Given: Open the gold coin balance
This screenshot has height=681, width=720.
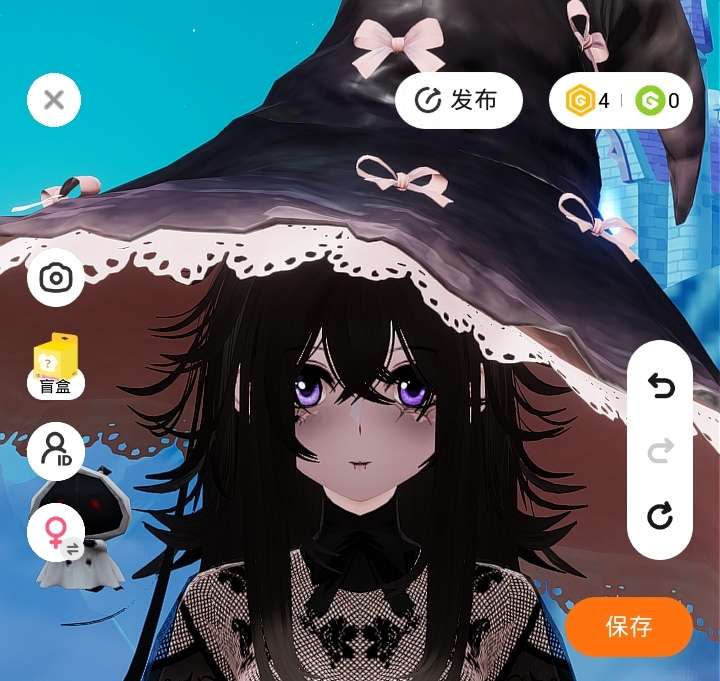Looking at the screenshot, I should [x=587, y=100].
